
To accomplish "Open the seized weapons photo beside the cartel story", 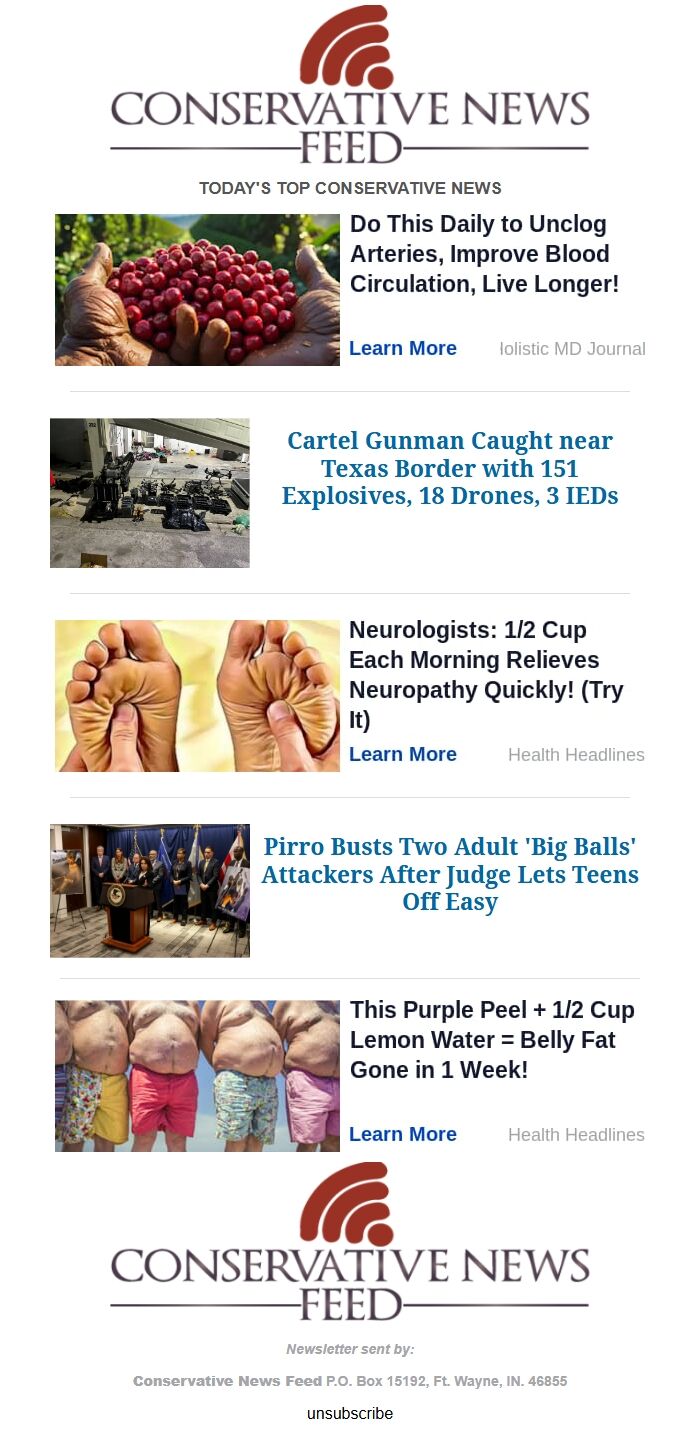I will click(150, 493).
